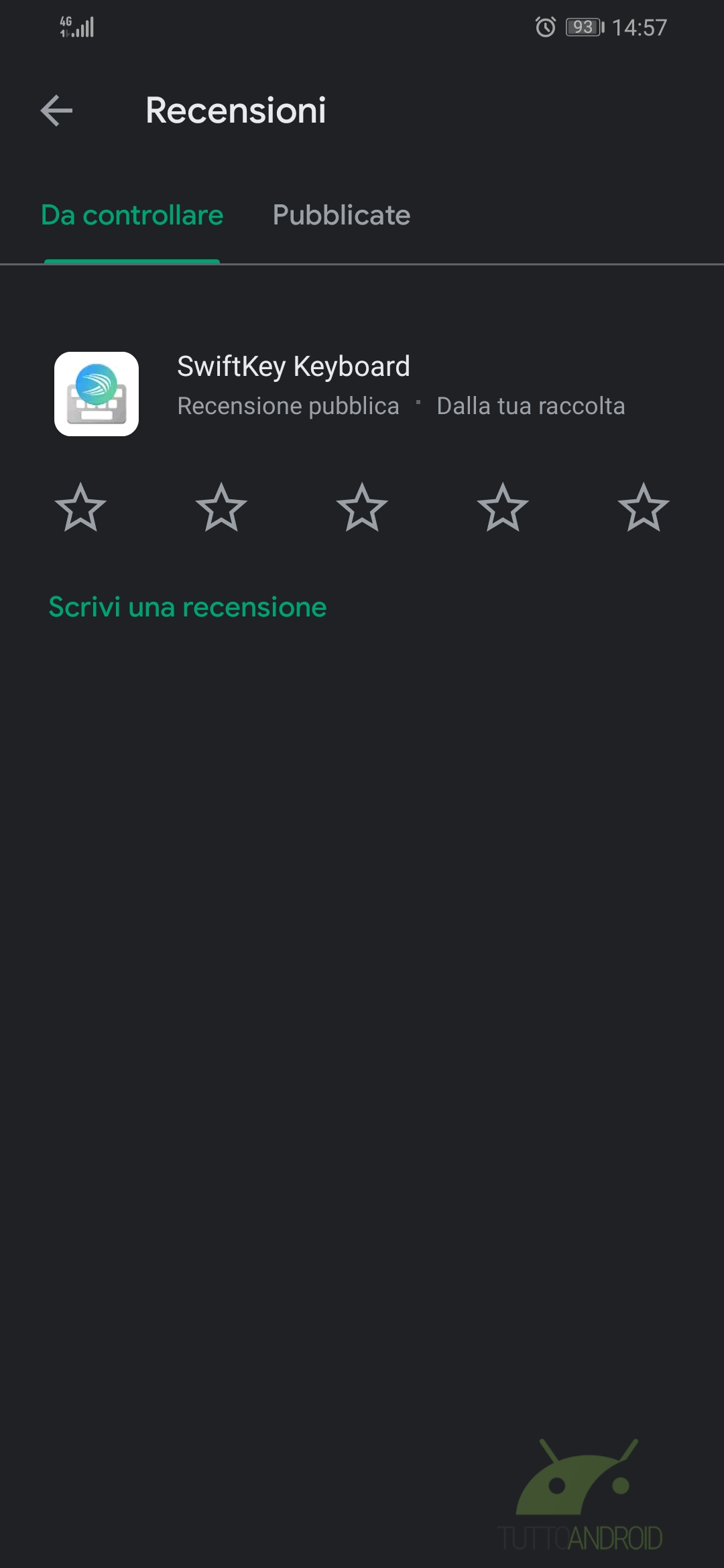Switch to the Pubblicate tab
Viewport: 724px width, 1568px height.
pos(341,215)
